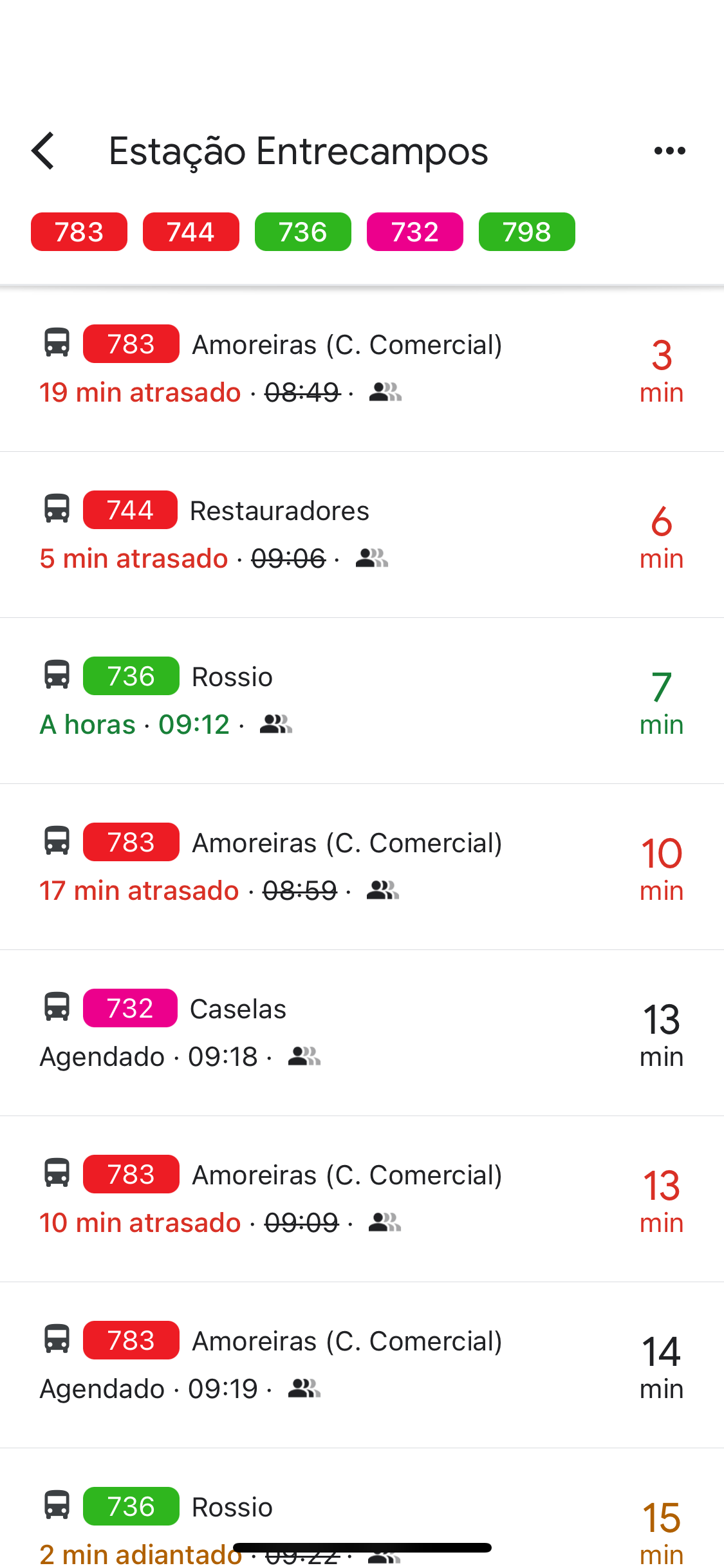Open 783 Amoreiras departure 17 min atrasado
This screenshot has height=1568, width=724.
362,867
